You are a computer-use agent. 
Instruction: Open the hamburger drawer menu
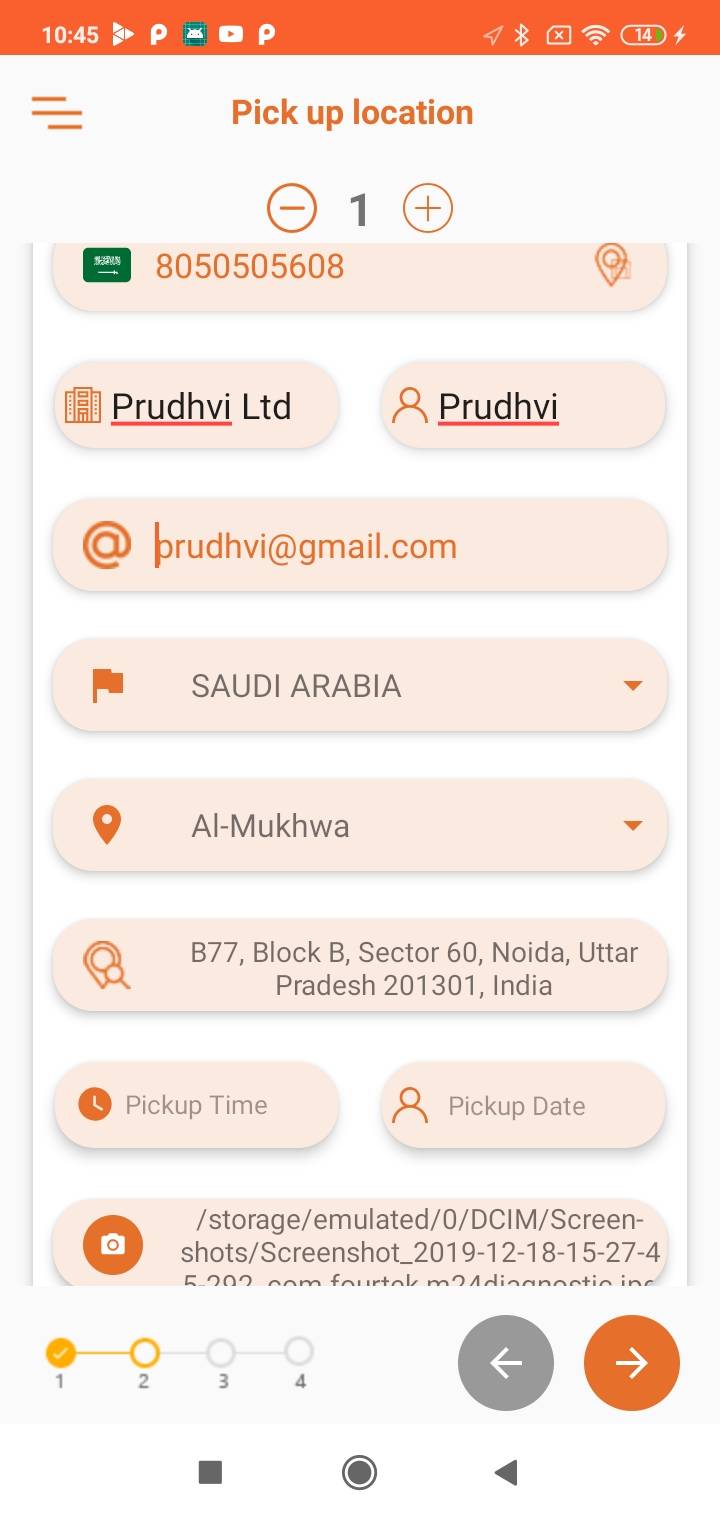[57, 113]
